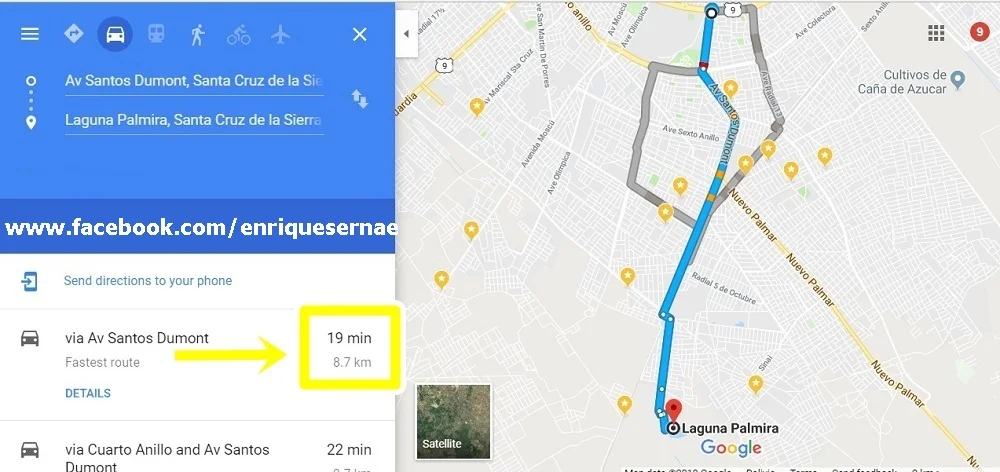Open DETAILS of the fastest route

pyautogui.click(x=88, y=393)
